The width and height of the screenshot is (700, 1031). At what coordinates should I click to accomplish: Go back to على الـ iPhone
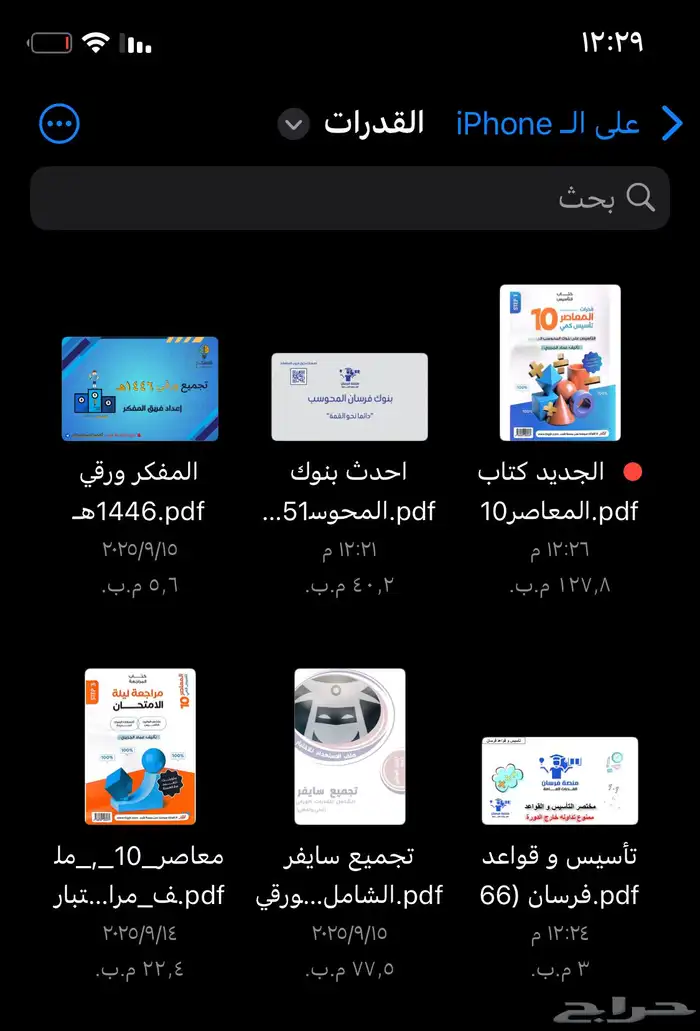tap(567, 124)
